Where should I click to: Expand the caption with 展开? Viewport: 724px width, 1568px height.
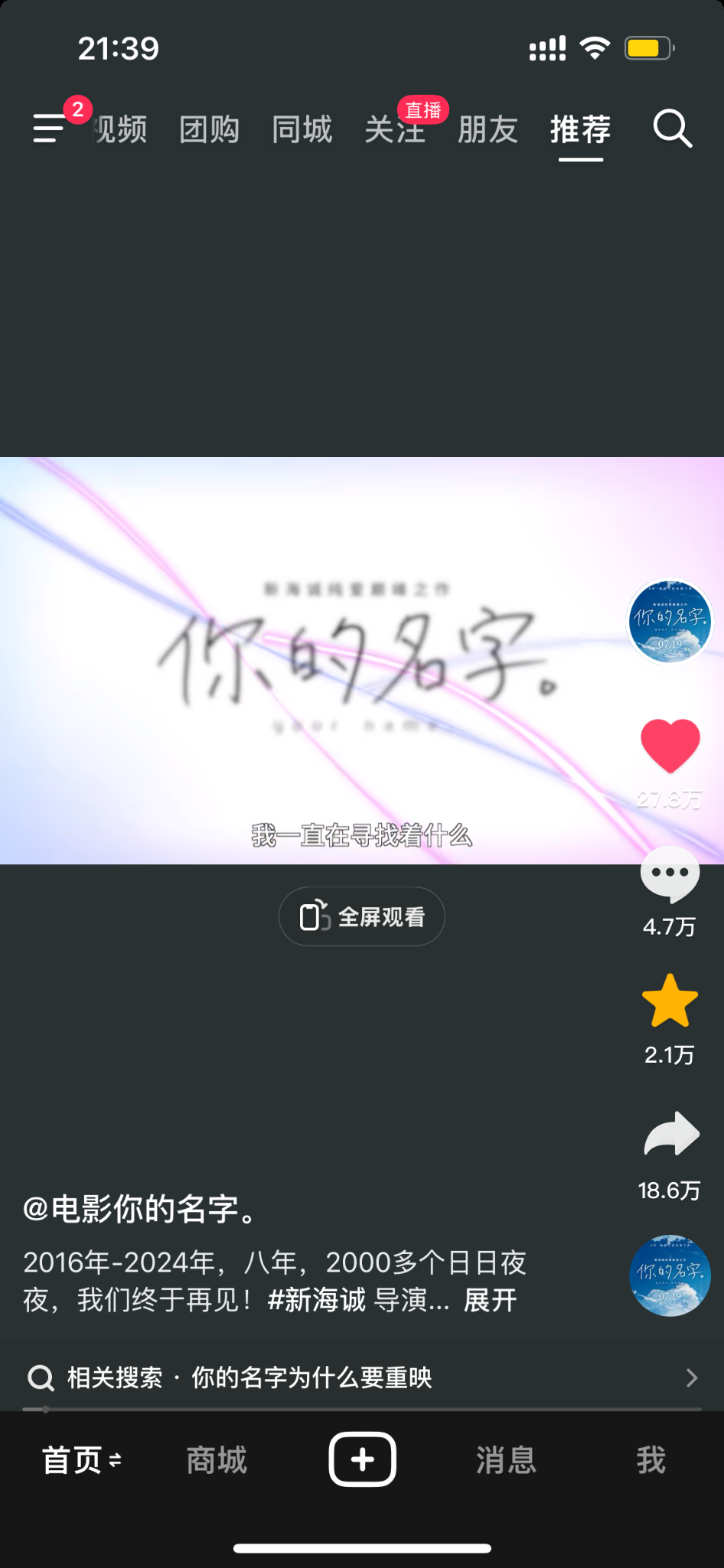[491, 1300]
